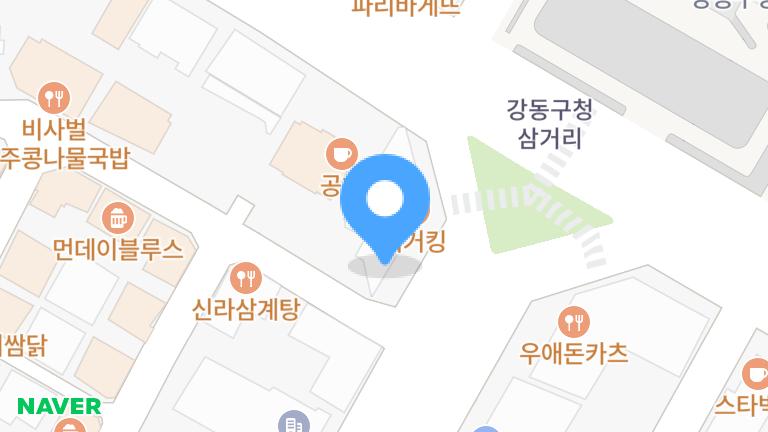Viewport: 768px width, 432px height.
Task: Tap the cafe marker beside the pin
Action: 342,154
